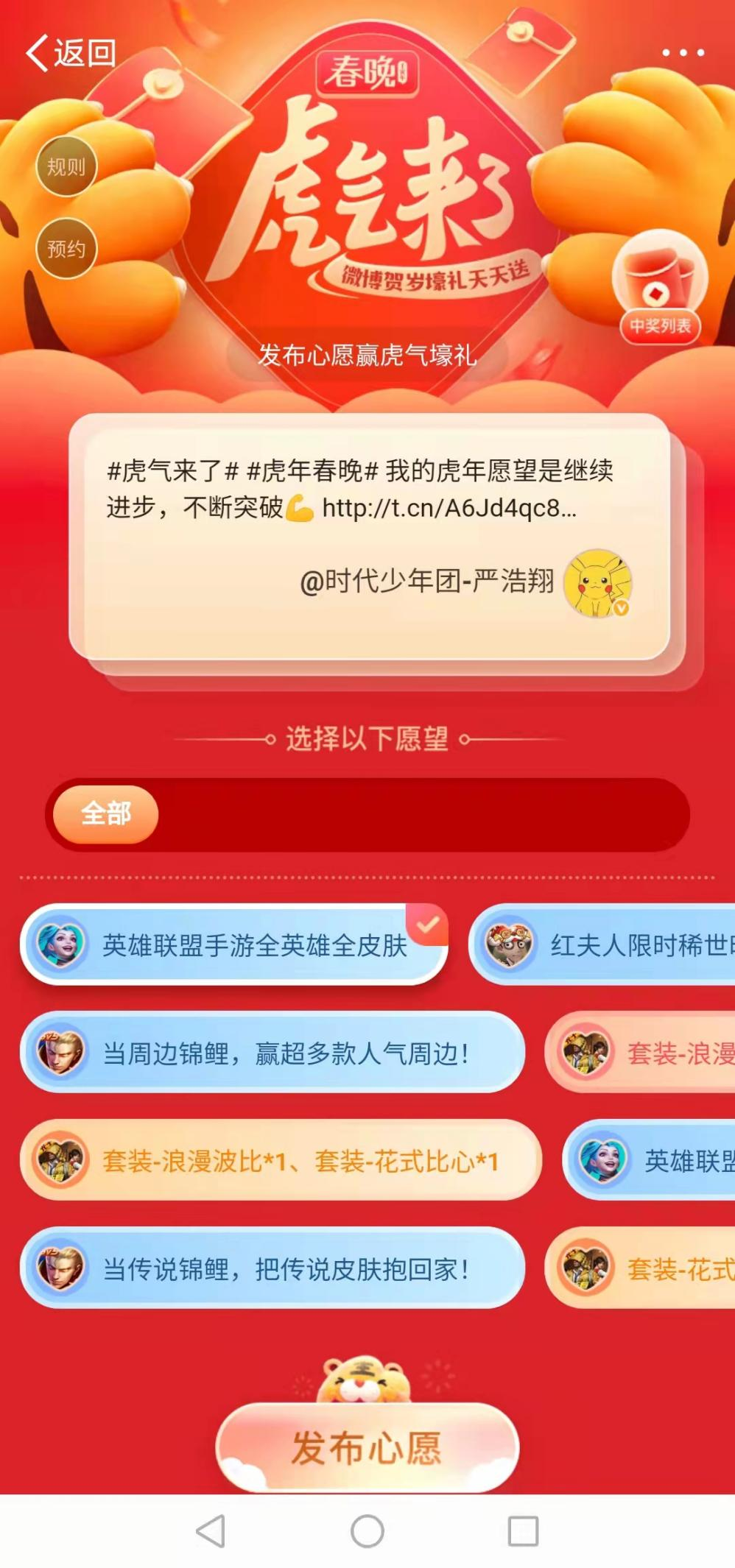Tap the system home button

[367, 1531]
